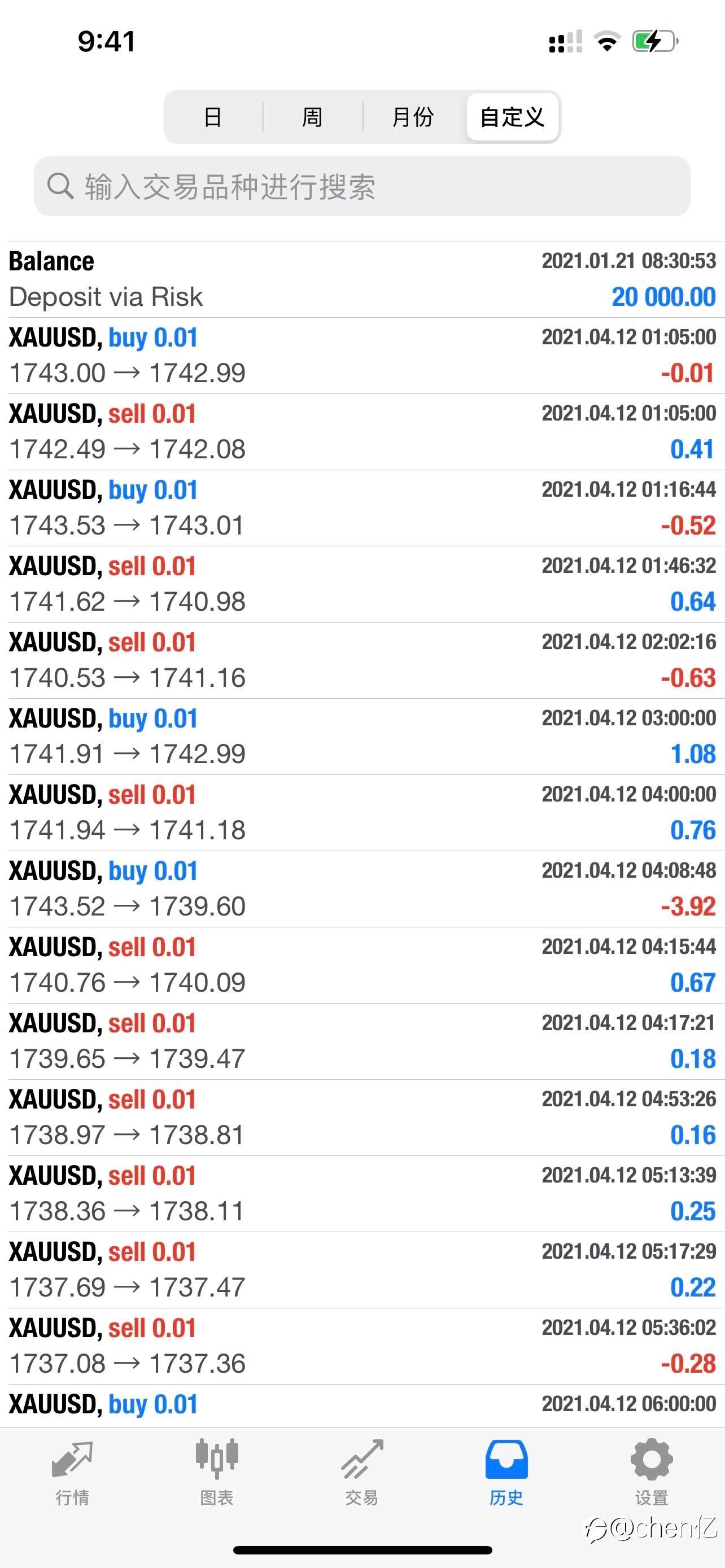Open the XAUUSD buy trade with -3.92 loss
Image resolution: width=725 pixels, height=1568 pixels.
pos(362,888)
